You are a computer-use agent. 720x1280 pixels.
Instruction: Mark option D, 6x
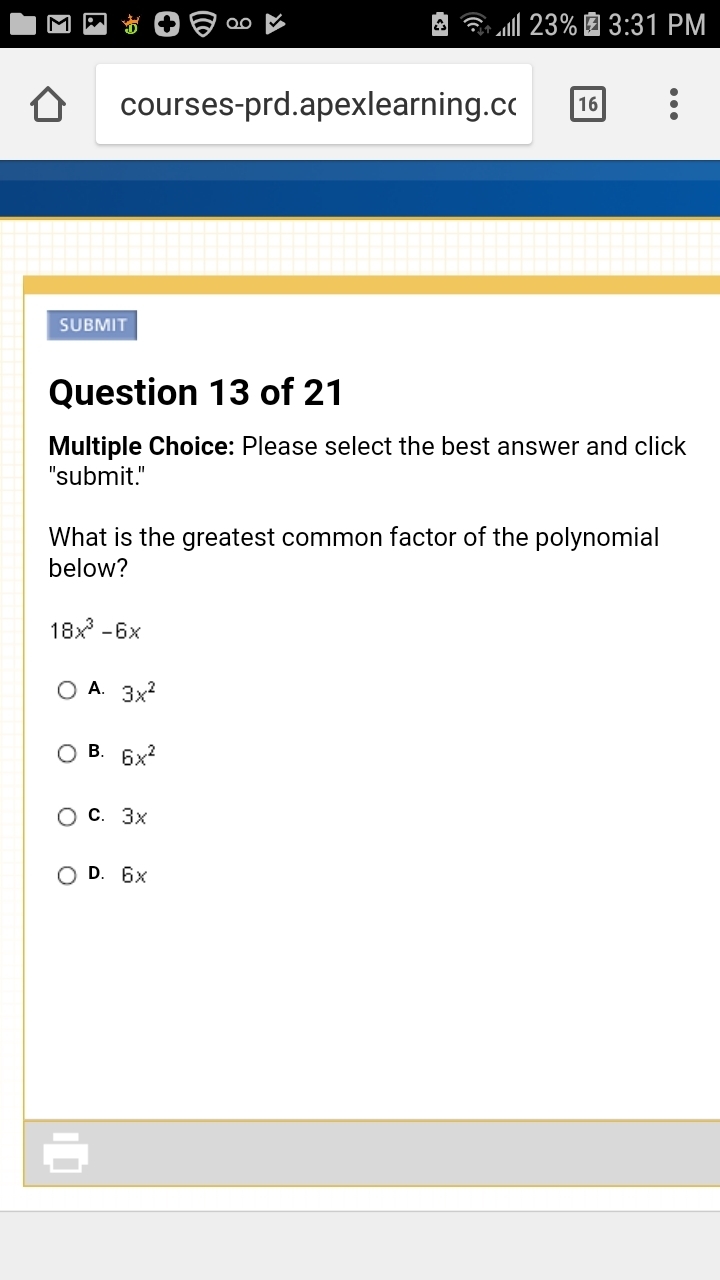pos(67,875)
